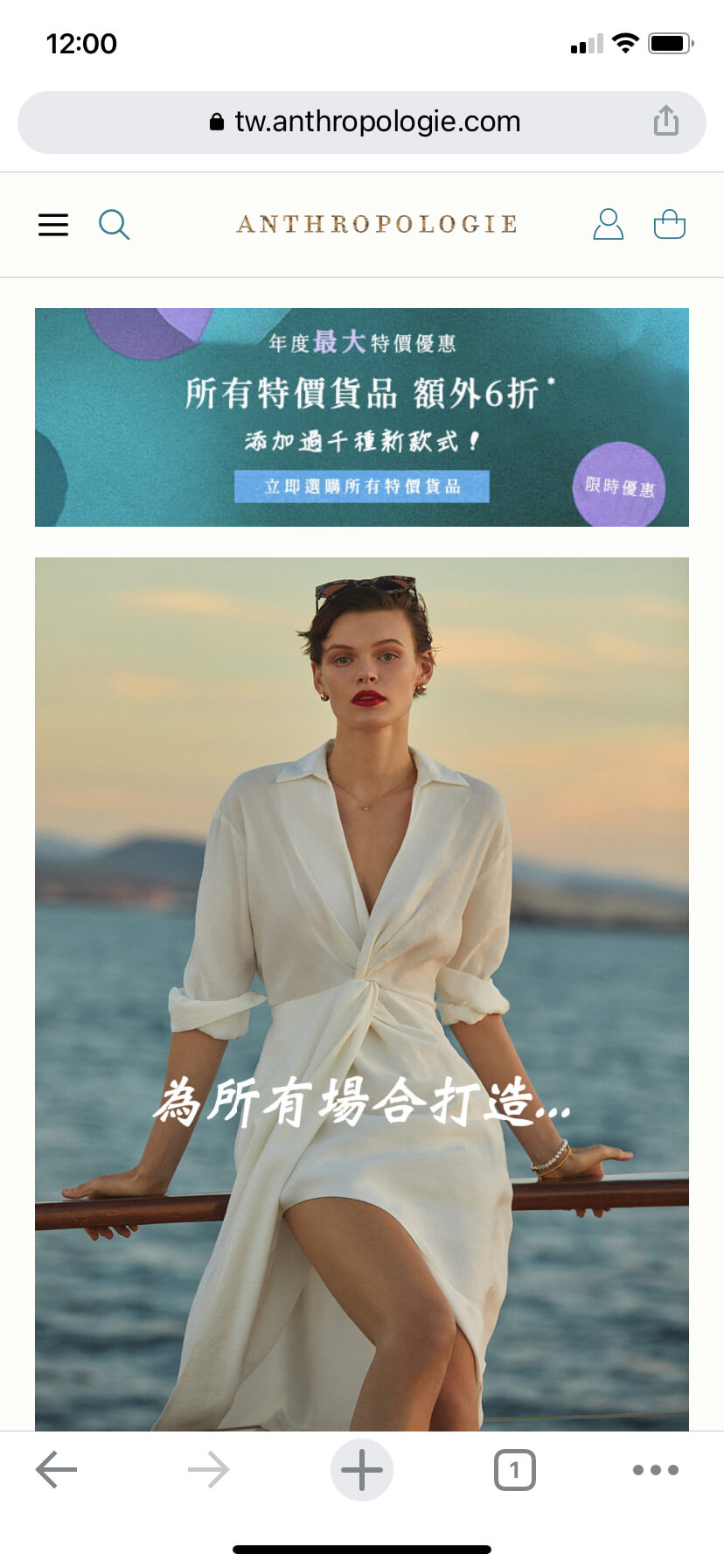Image resolution: width=724 pixels, height=1568 pixels.
Task: Share this page from address bar
Action: [666, 121]
